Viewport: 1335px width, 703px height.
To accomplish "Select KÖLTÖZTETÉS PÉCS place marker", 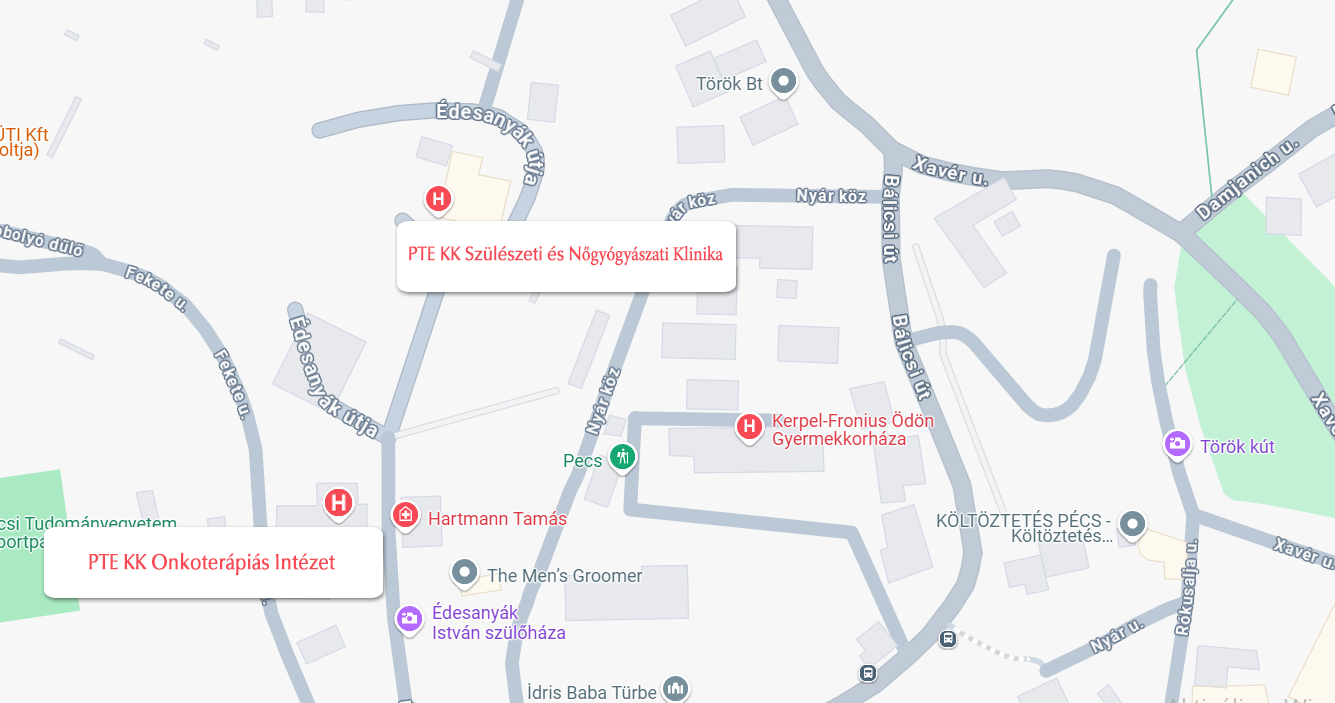I will [x=1132, y=523].
